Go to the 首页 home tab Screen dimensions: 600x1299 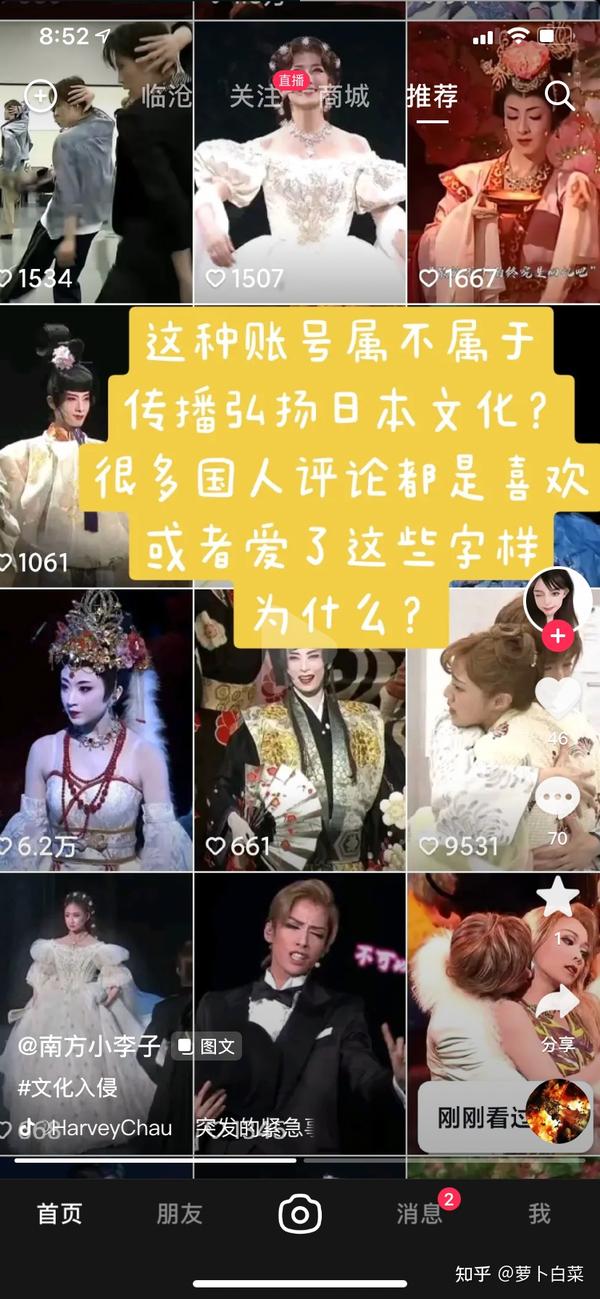(60, 1214)
